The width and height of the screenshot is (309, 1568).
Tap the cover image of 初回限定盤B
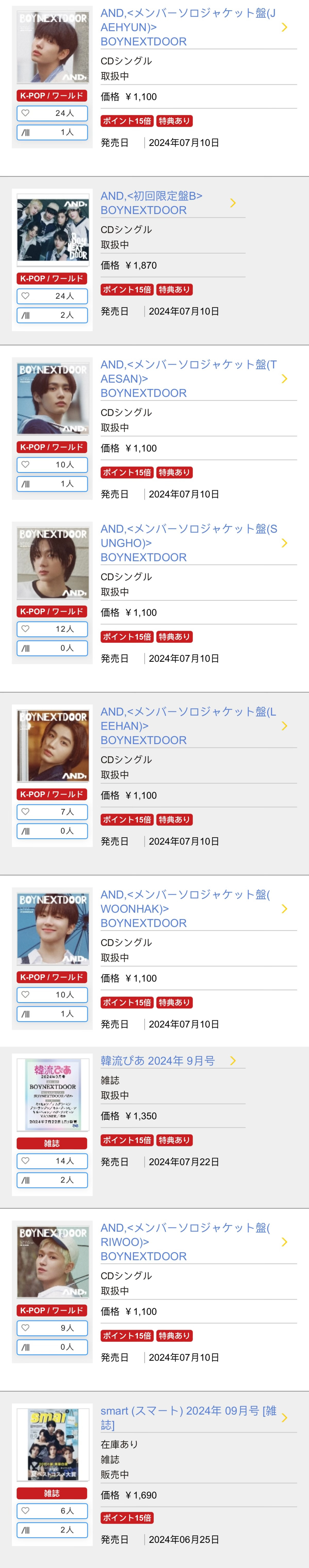tap(53, 230)
